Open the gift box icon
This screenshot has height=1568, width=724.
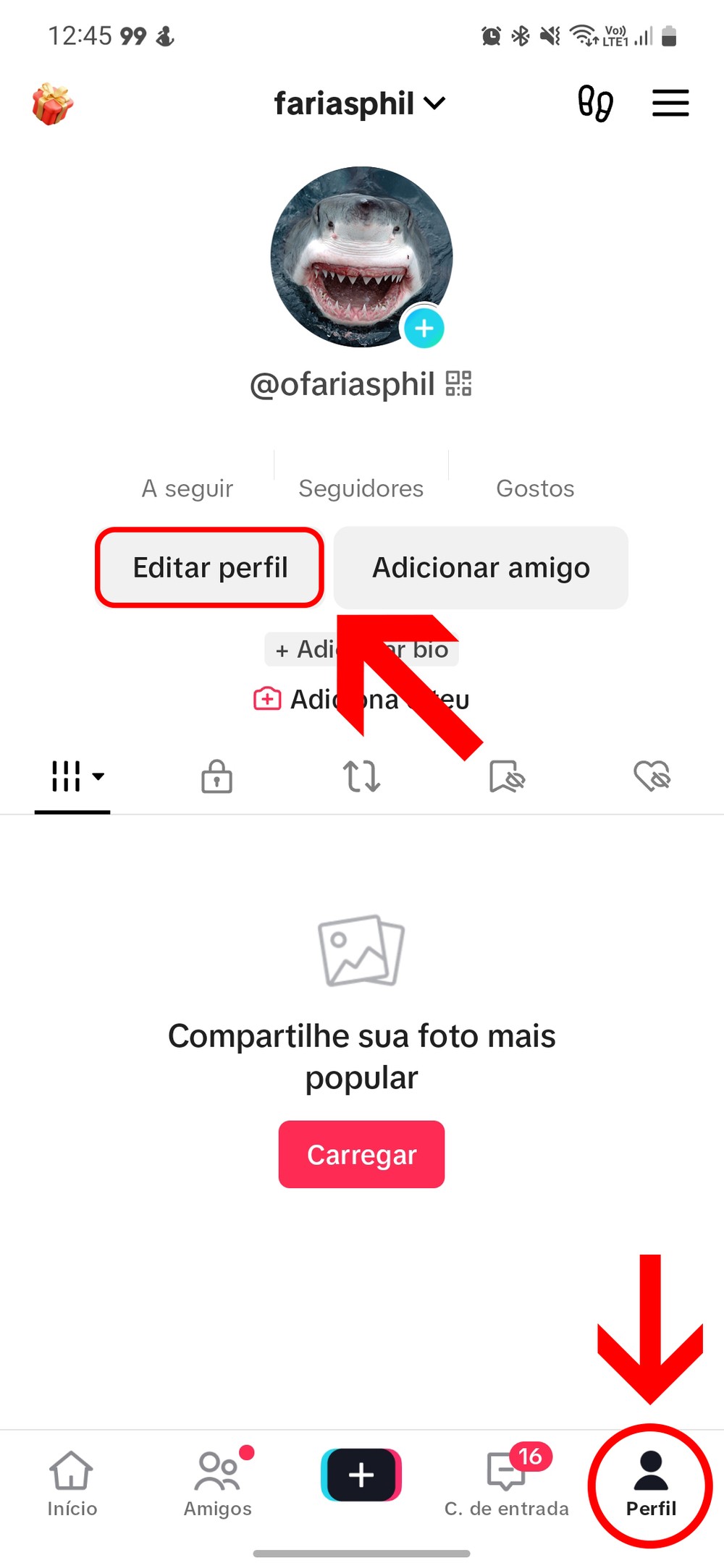(52, 104)
